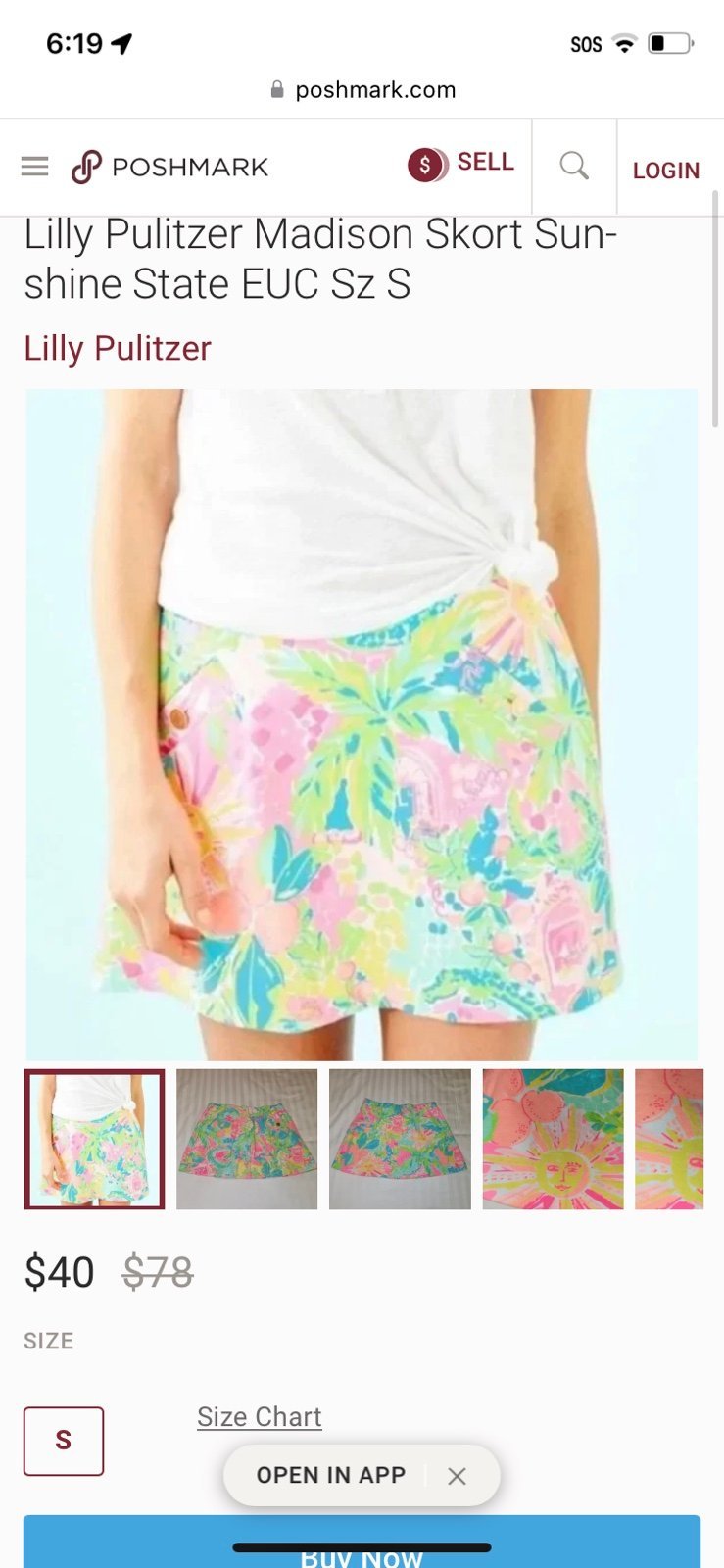
Task: Dismiss the Open in App banner
Action: (x=457, y=1476)
